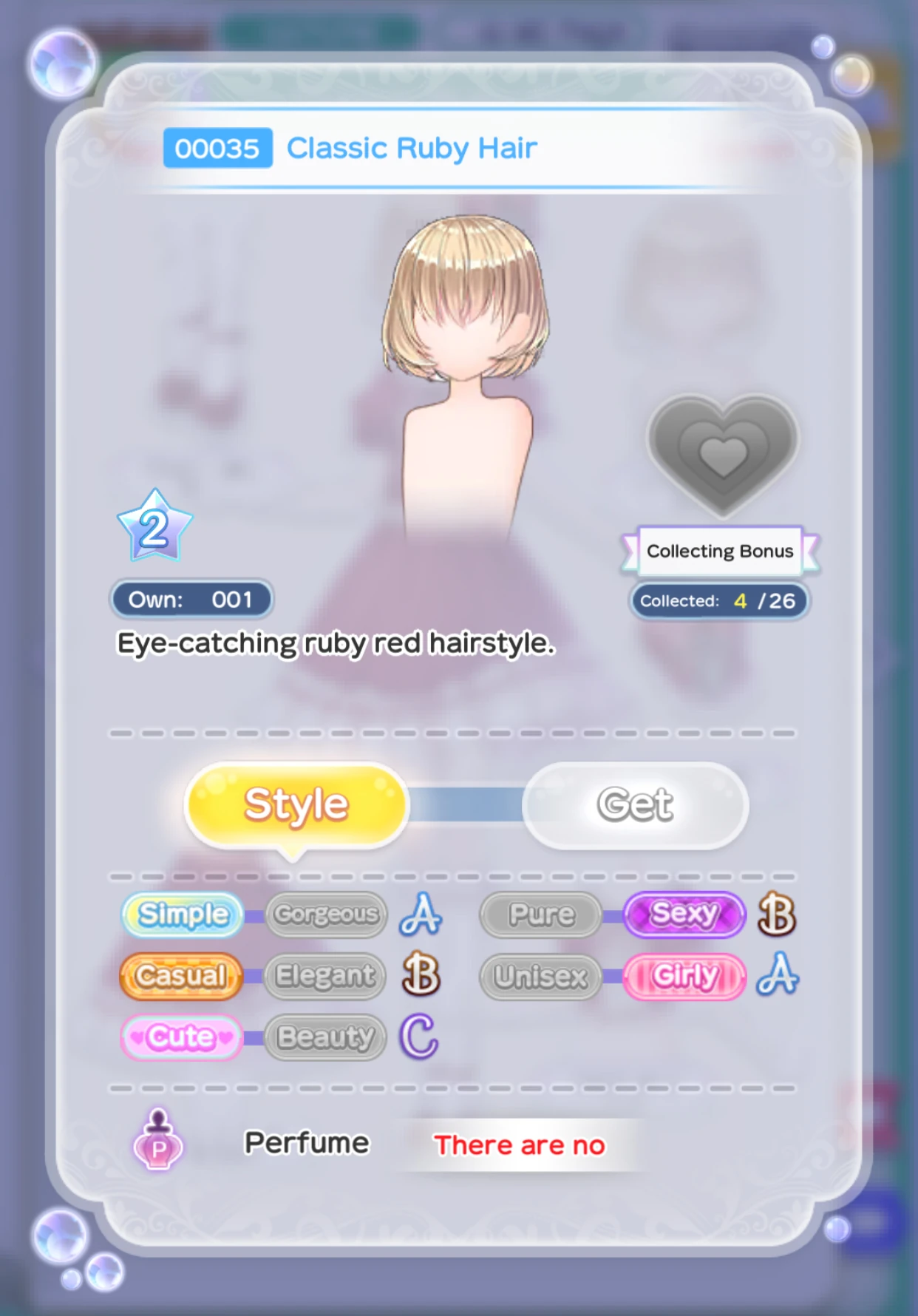Toggle the Casual style badge
918x1316 pixels.
tap(180, 977)
